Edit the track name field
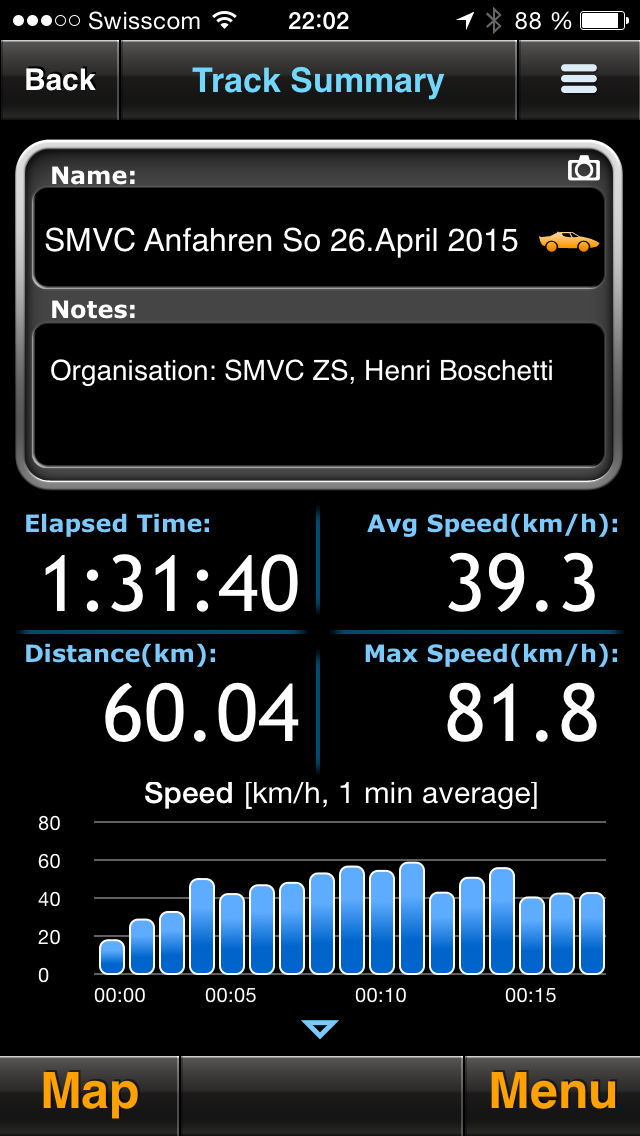640x1136 pixels. (319, 238)
